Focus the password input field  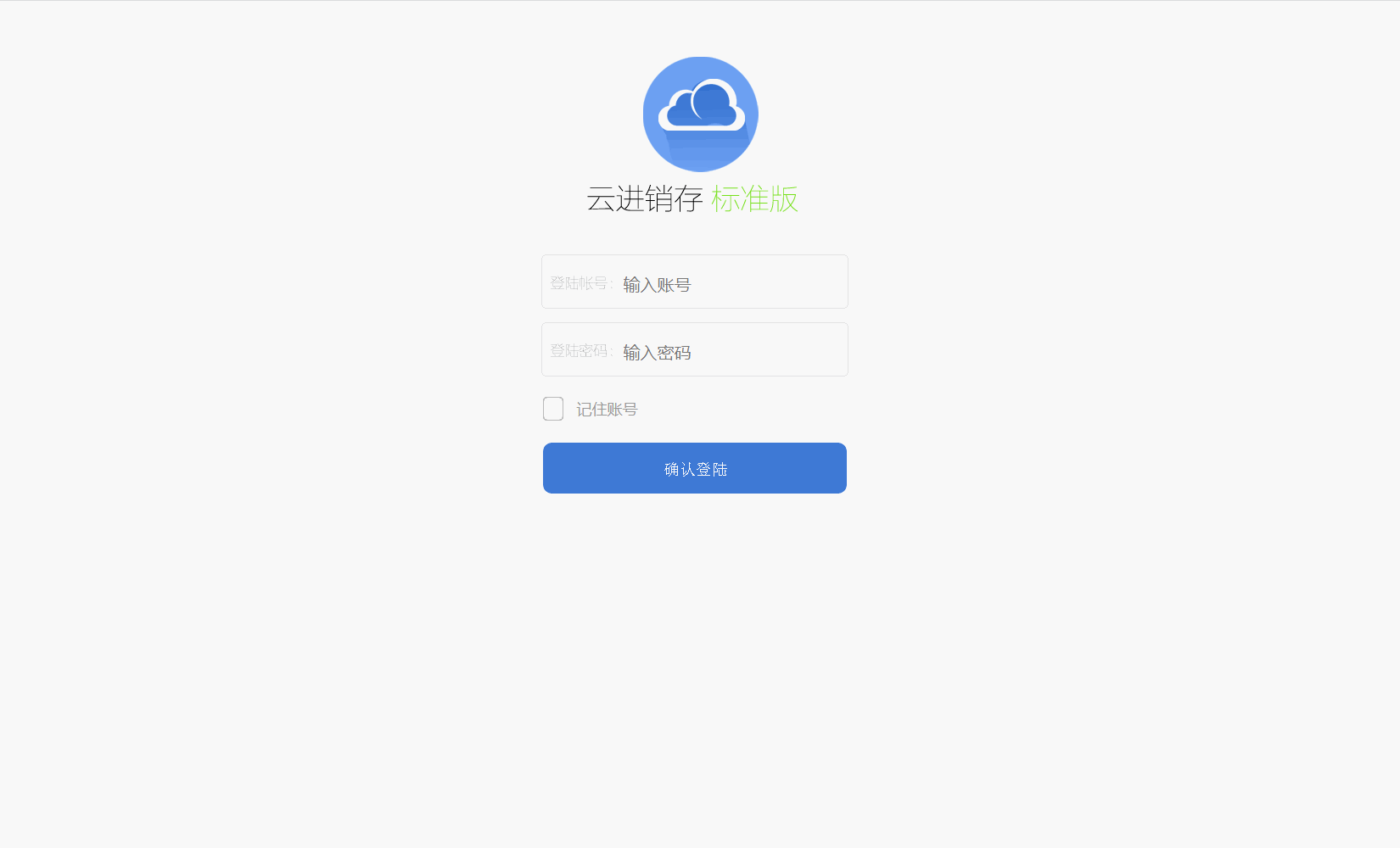[730, 351]
